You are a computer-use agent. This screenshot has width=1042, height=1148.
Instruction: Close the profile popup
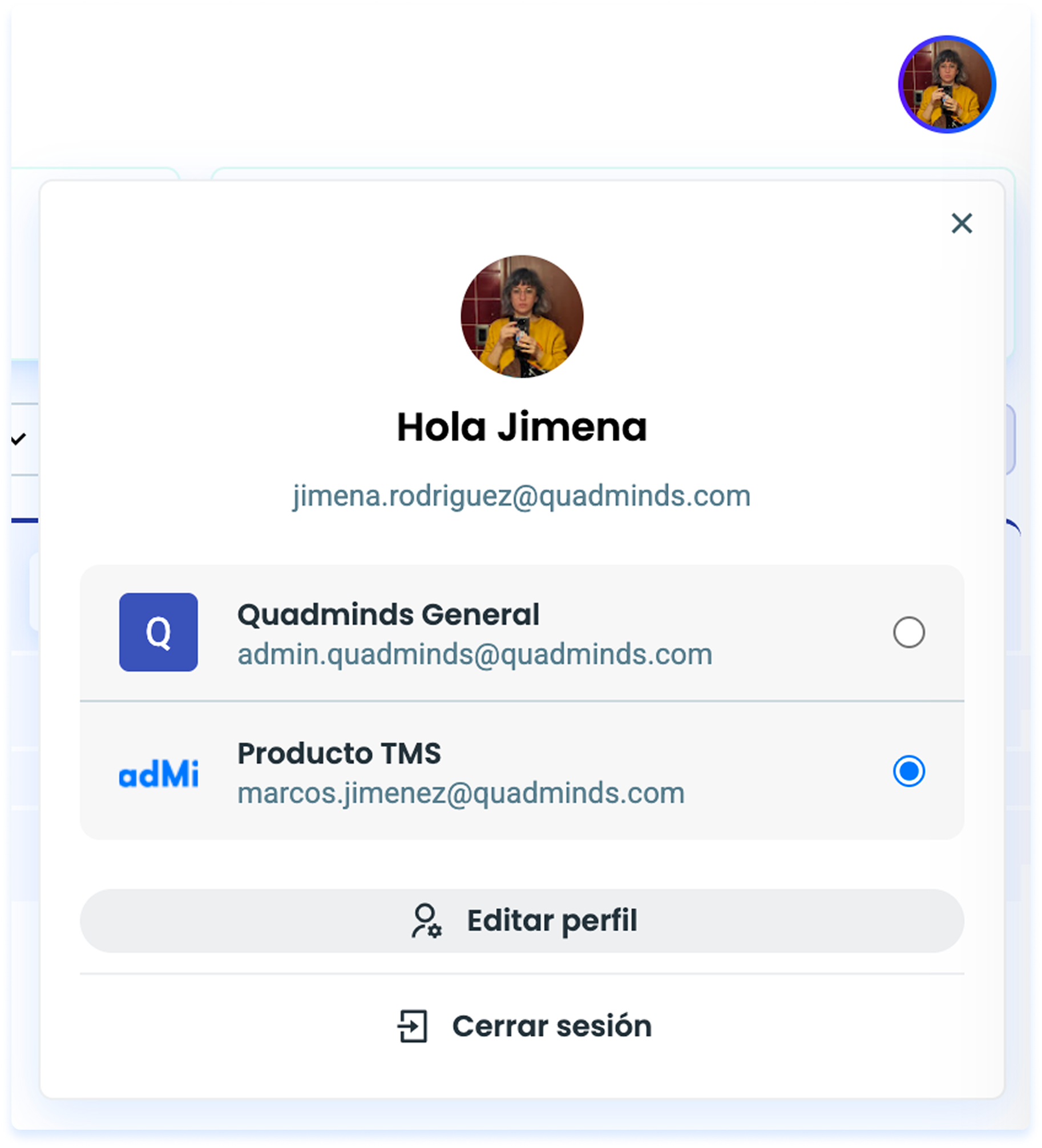[962, 223]
